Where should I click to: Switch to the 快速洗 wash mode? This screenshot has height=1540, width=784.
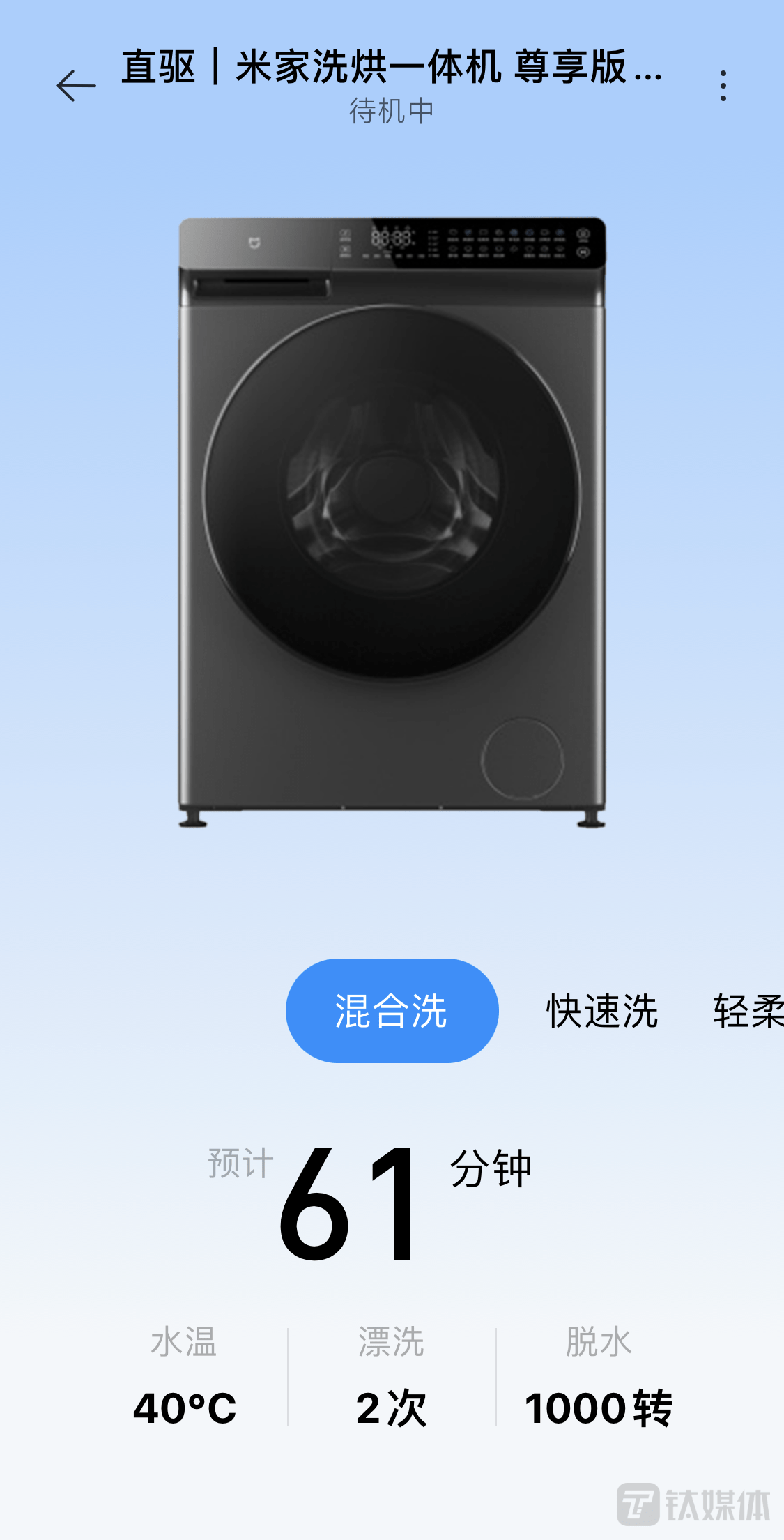click(x=601, y=1011)
